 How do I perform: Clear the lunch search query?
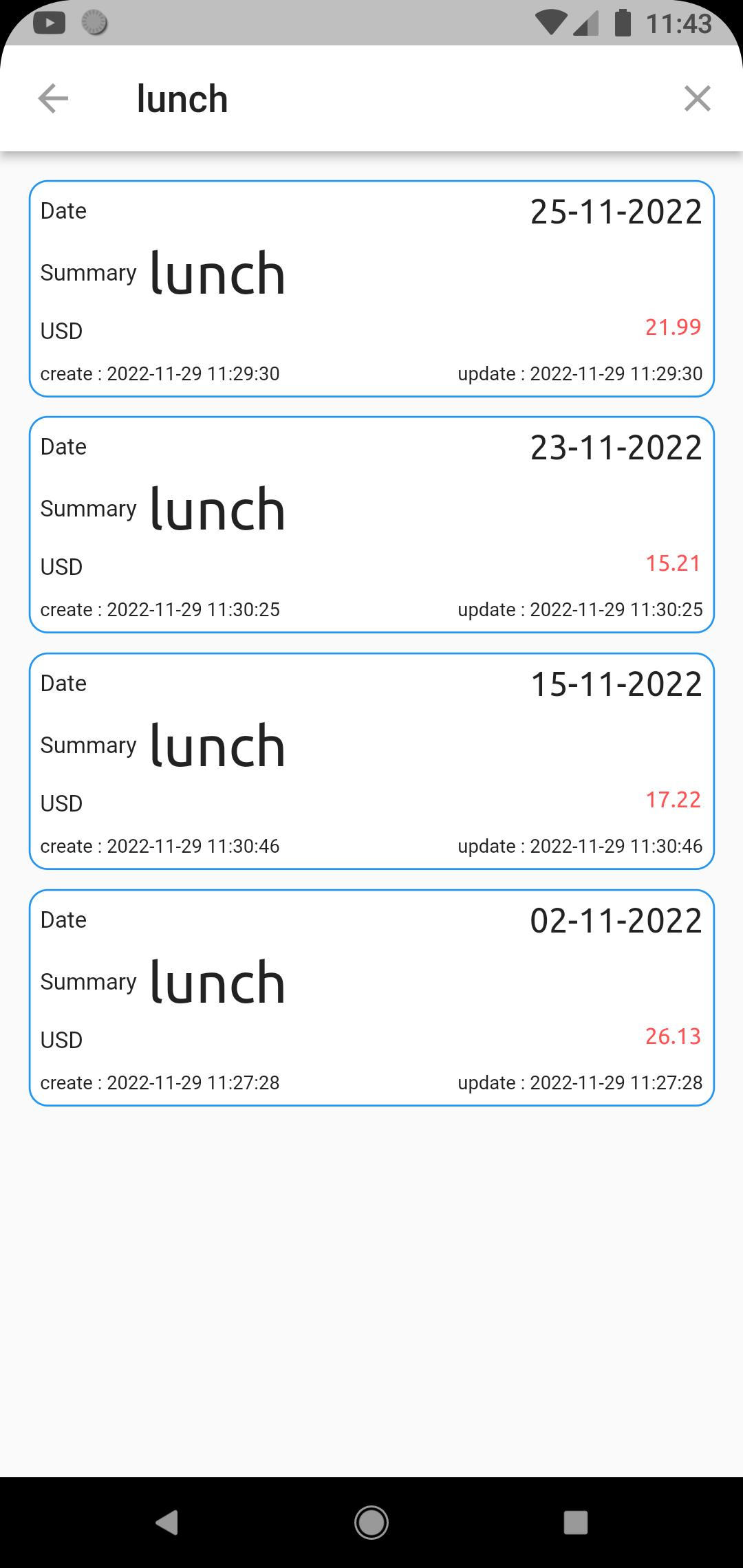tap(697, 98)
